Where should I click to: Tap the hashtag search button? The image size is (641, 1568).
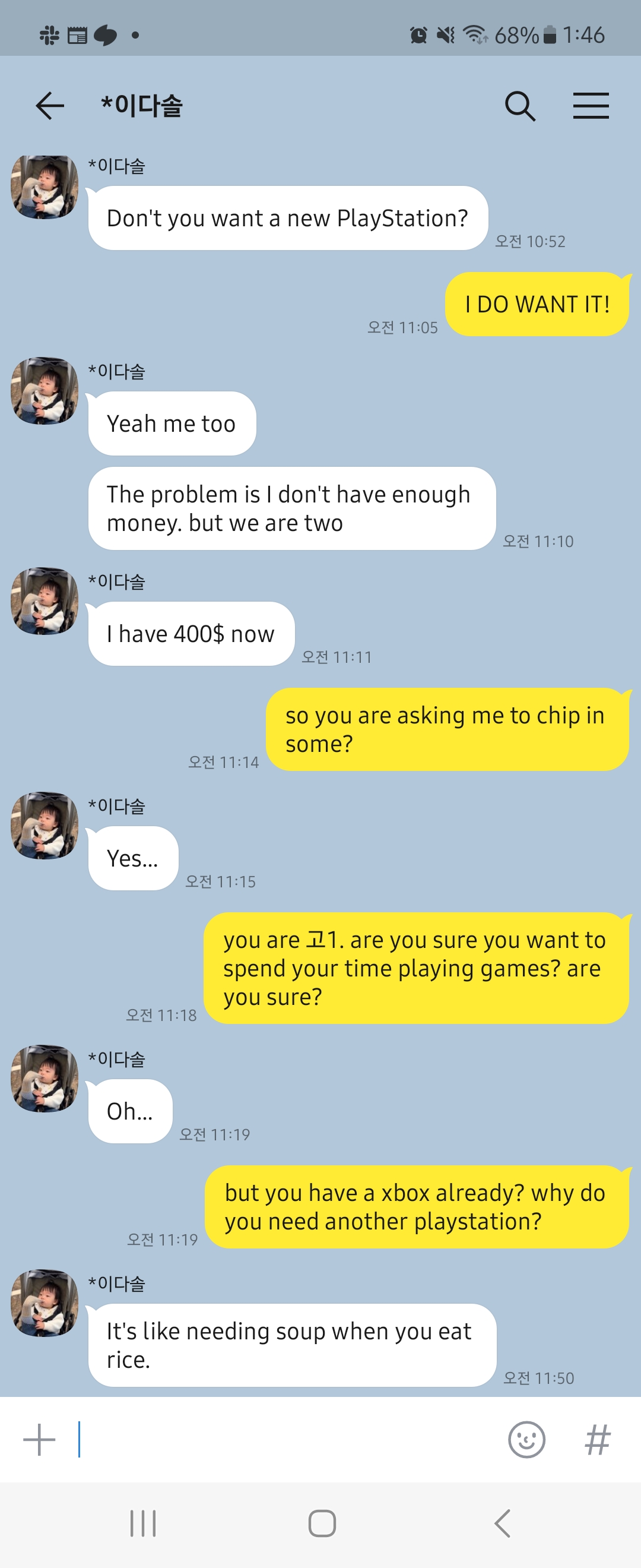pos(597,1440)
